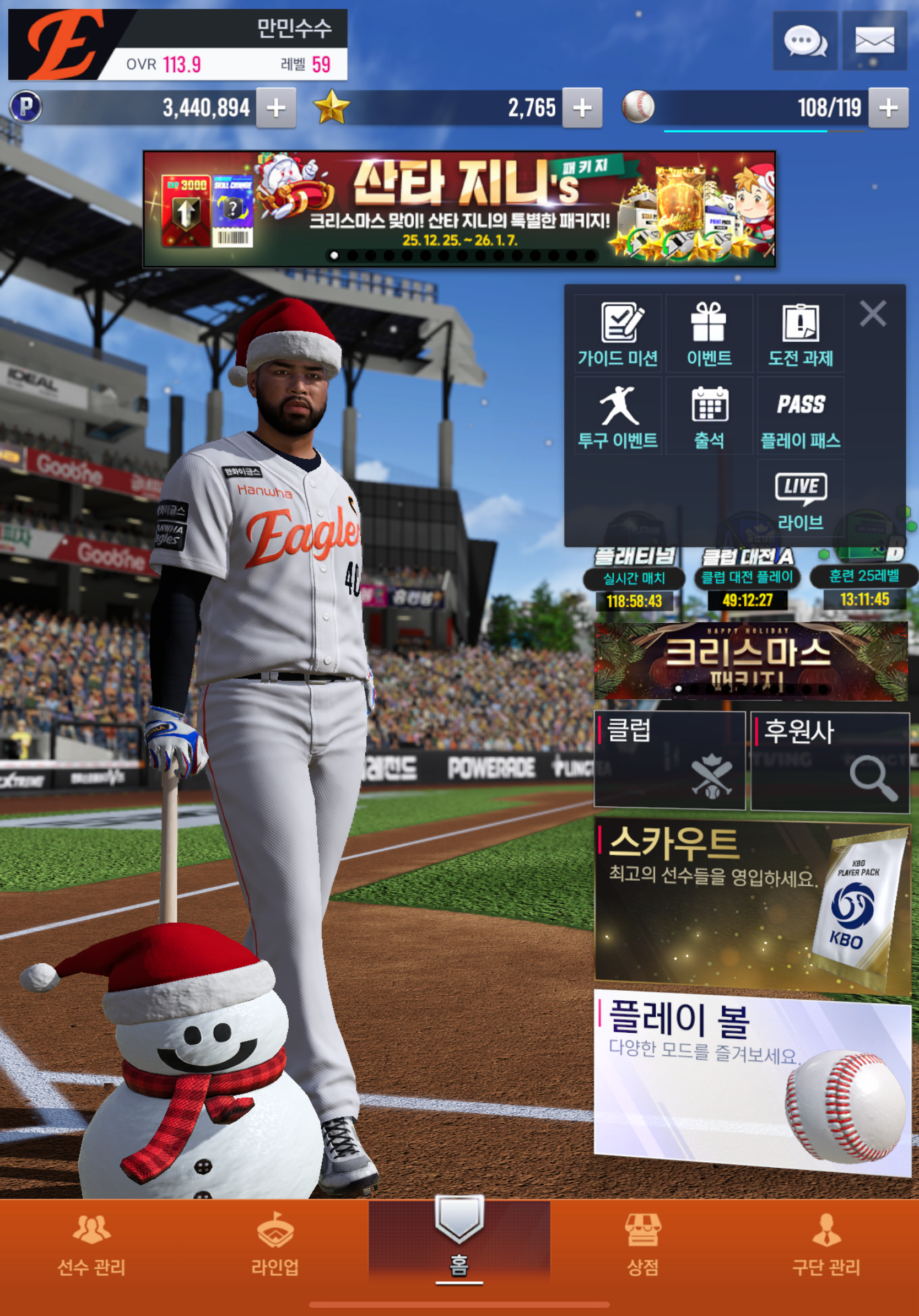
Task: Add more stars with plus button
Action: tap(582, 108)
